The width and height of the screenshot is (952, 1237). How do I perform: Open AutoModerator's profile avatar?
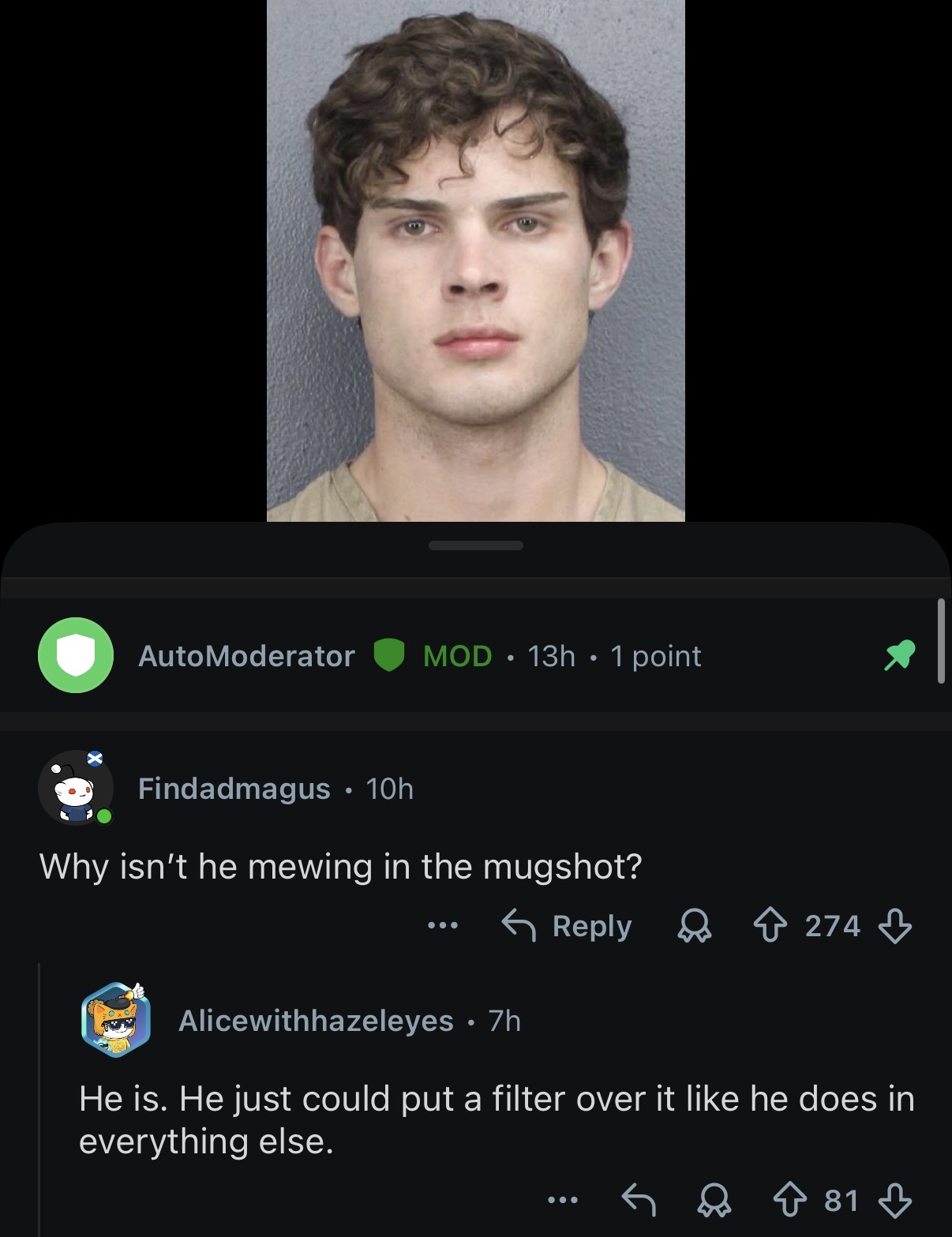tap(76, 655)
